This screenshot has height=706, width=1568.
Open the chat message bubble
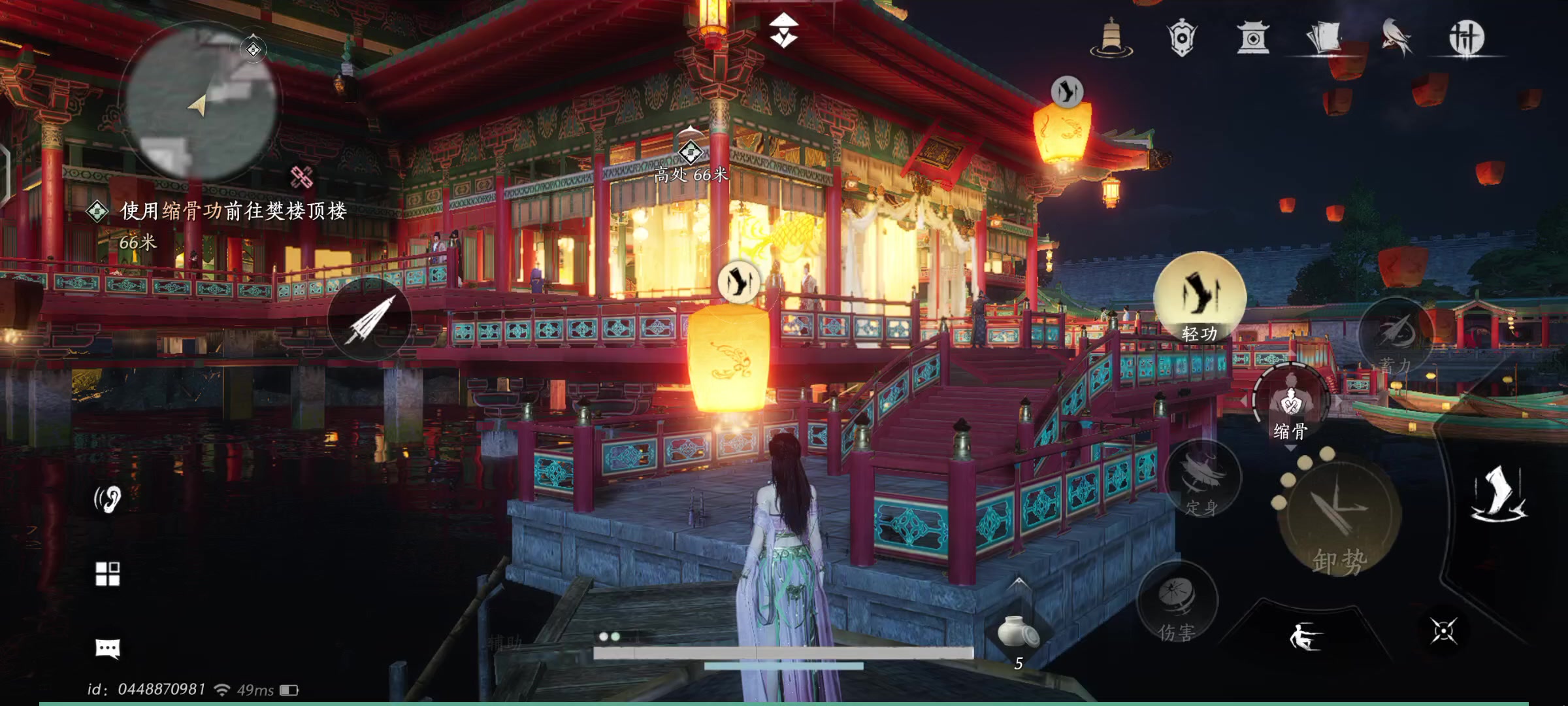click(107, 648)
